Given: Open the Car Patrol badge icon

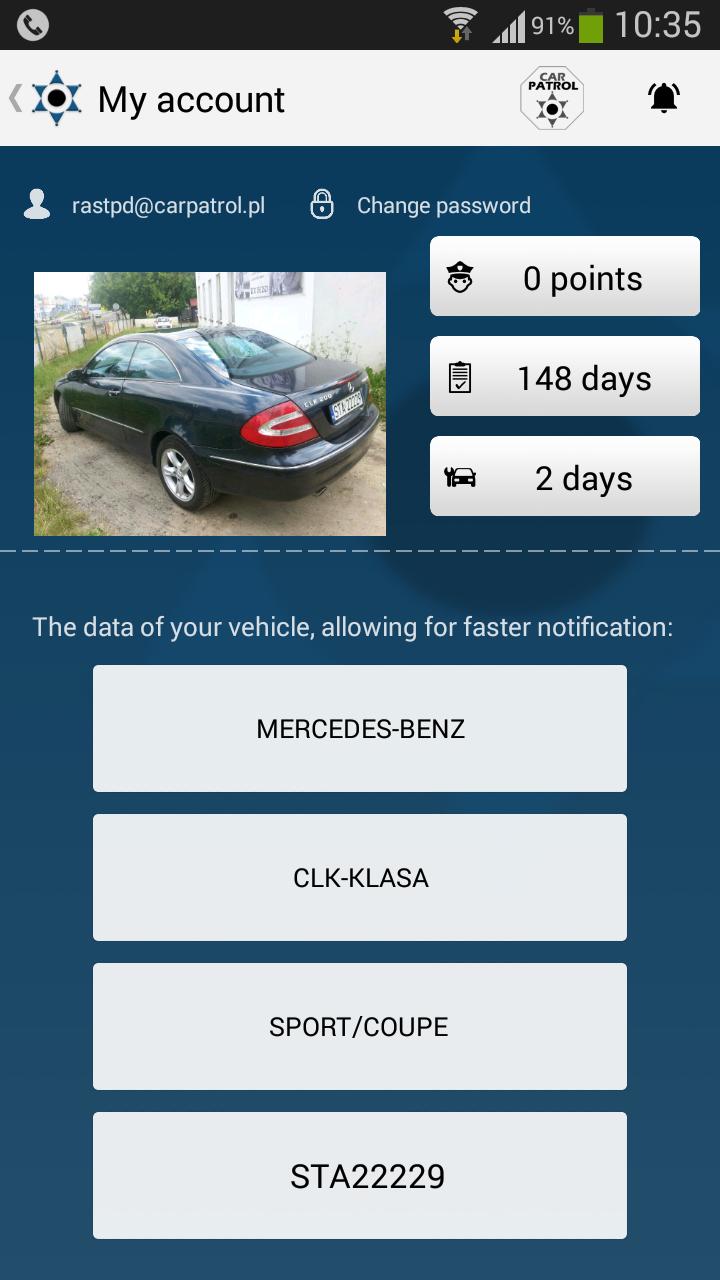Looking at the screenshot, I should click(552, 98).
